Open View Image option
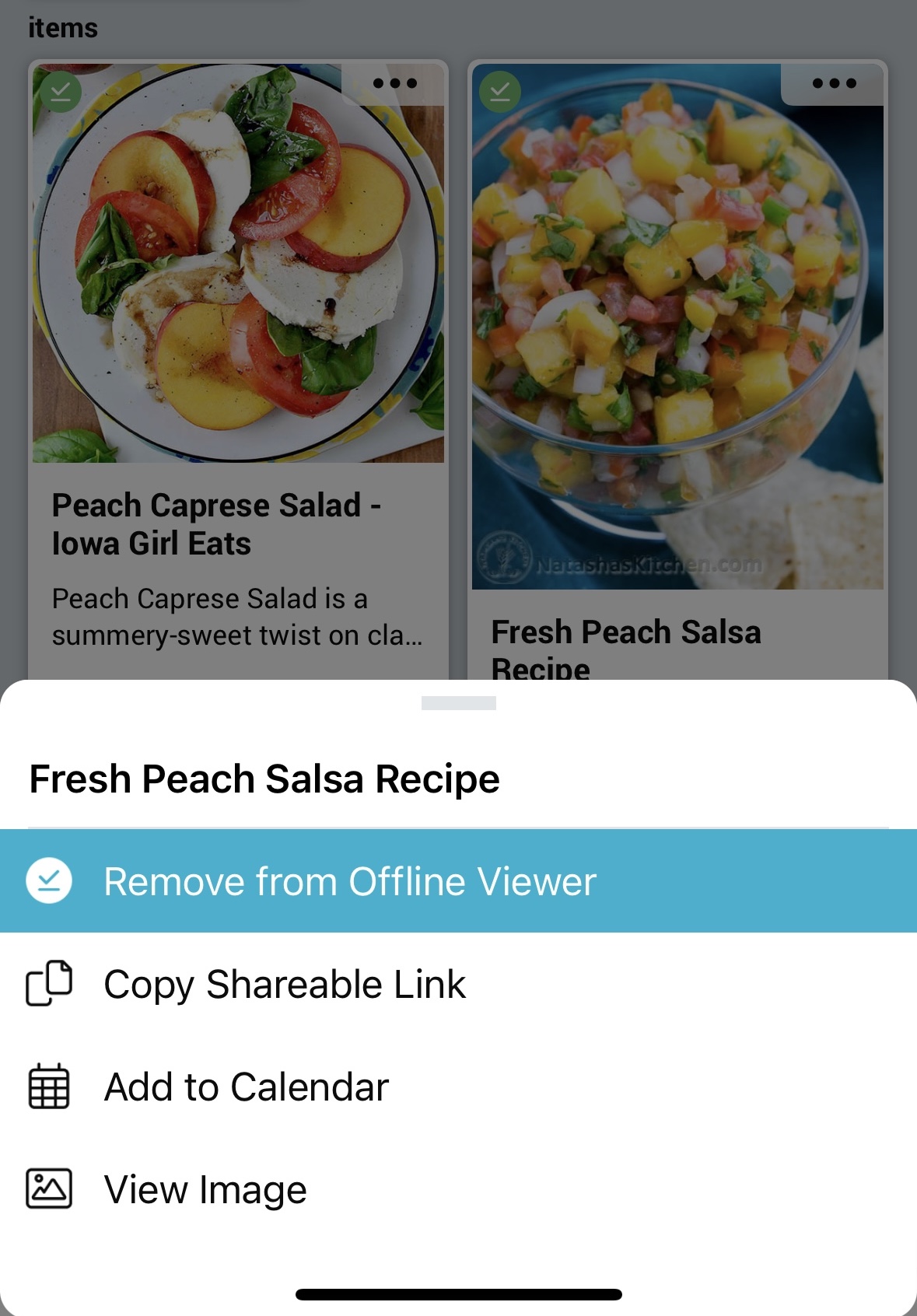This screenshot has height=1316, width=917. (x=205, y=1189)
